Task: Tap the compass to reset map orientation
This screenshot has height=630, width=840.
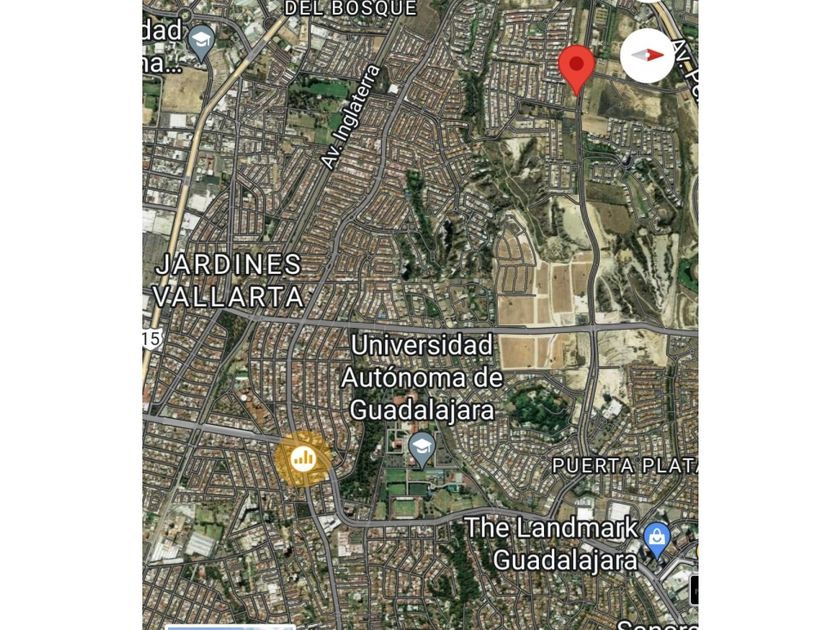Action: (647, 56)
